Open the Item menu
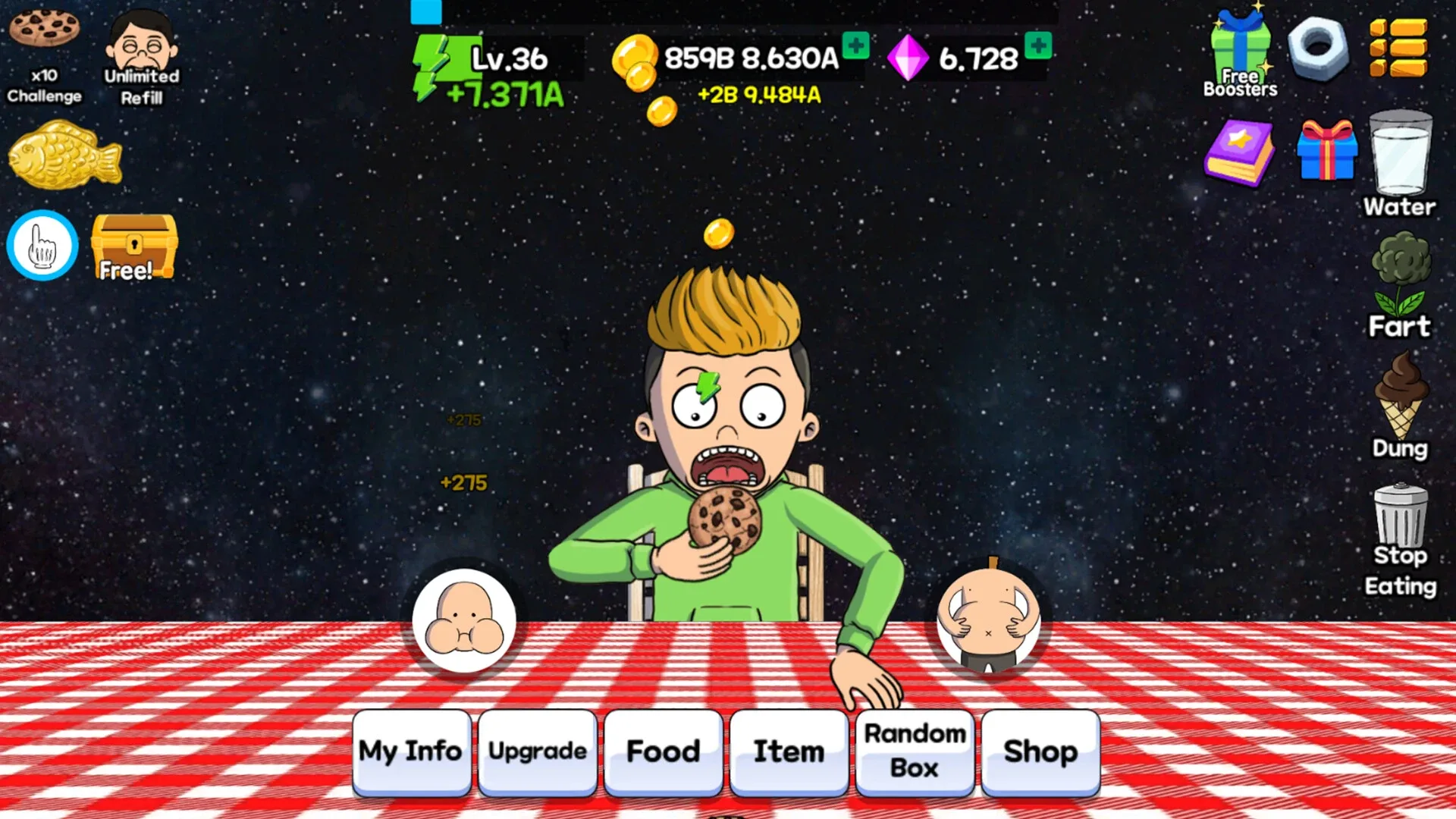Viewport: 1456px width, 819px height. click(789, 752)
